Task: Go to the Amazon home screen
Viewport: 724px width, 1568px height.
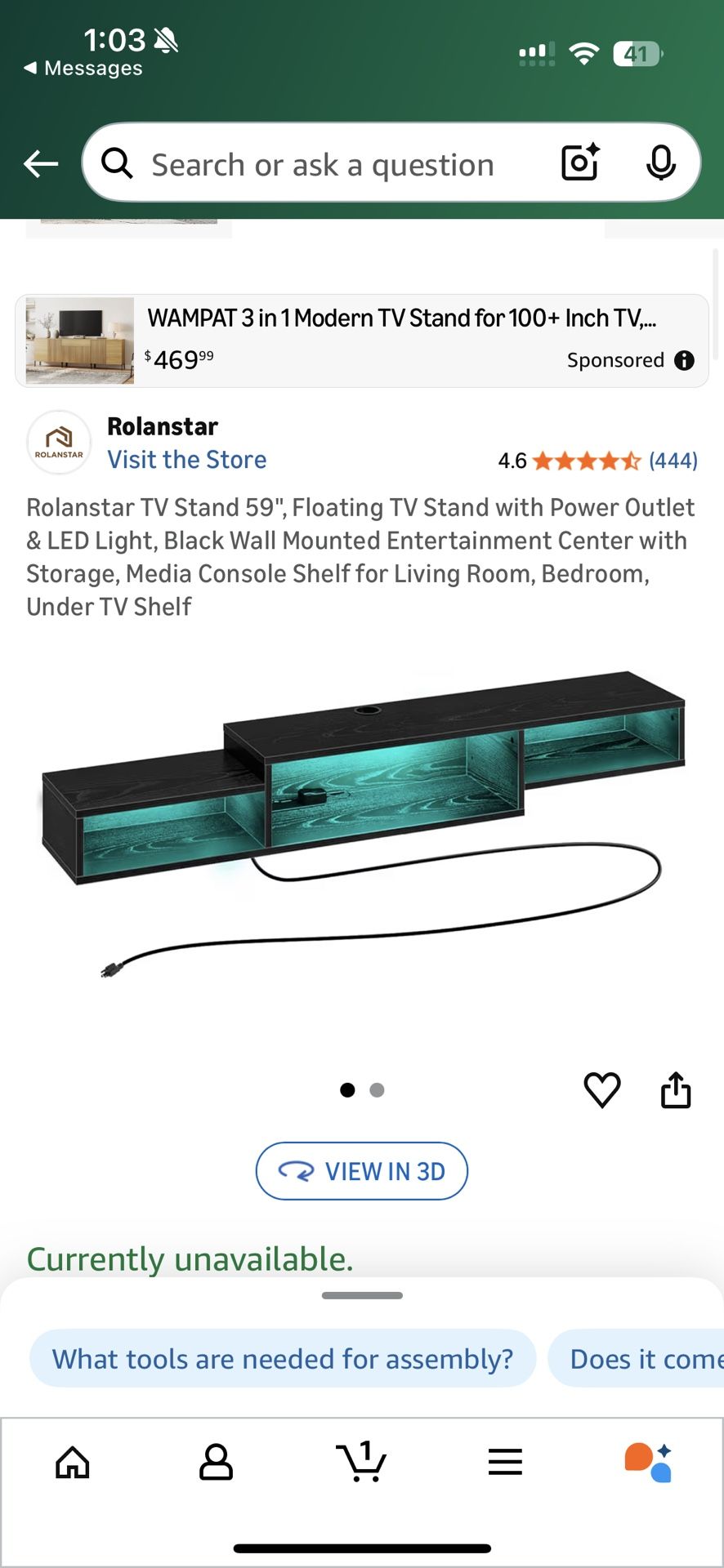Action: [72, 1462]
